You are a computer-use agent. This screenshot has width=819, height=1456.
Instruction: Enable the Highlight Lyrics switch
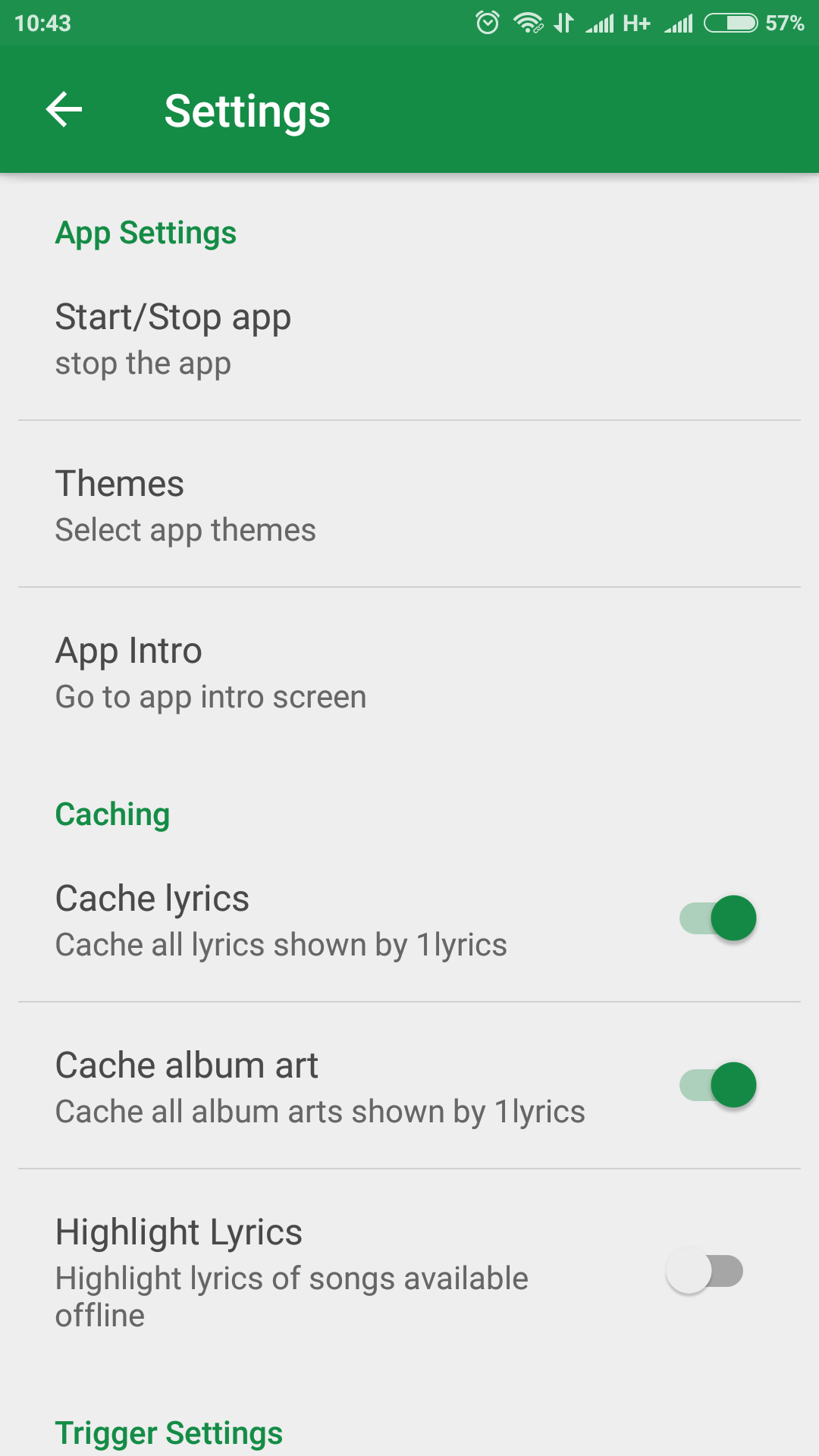tap(704, 1271)
